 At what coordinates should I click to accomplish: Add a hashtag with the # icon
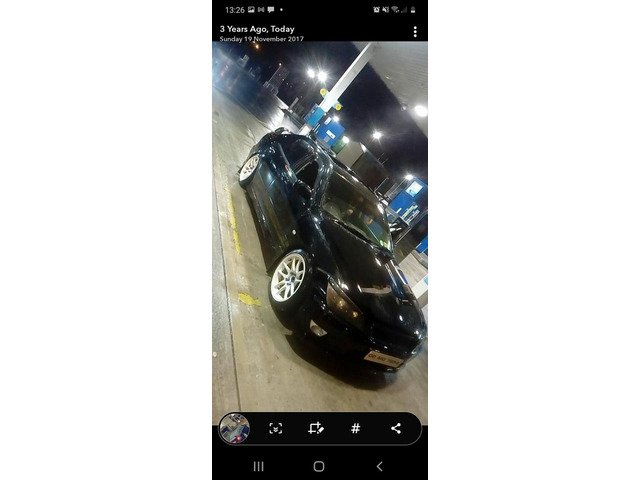(355, 428)
